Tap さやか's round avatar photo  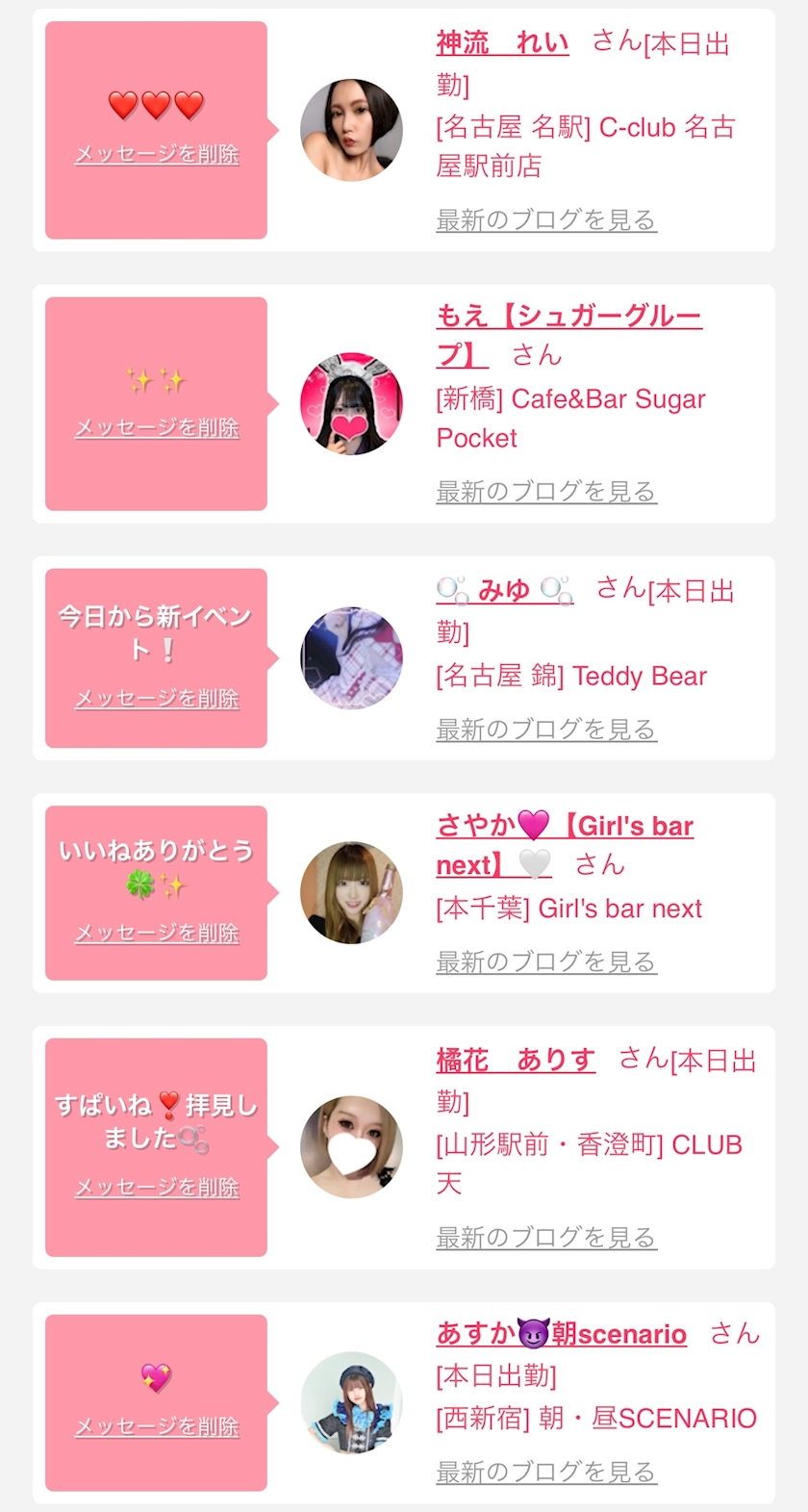[x=351, y=893]
